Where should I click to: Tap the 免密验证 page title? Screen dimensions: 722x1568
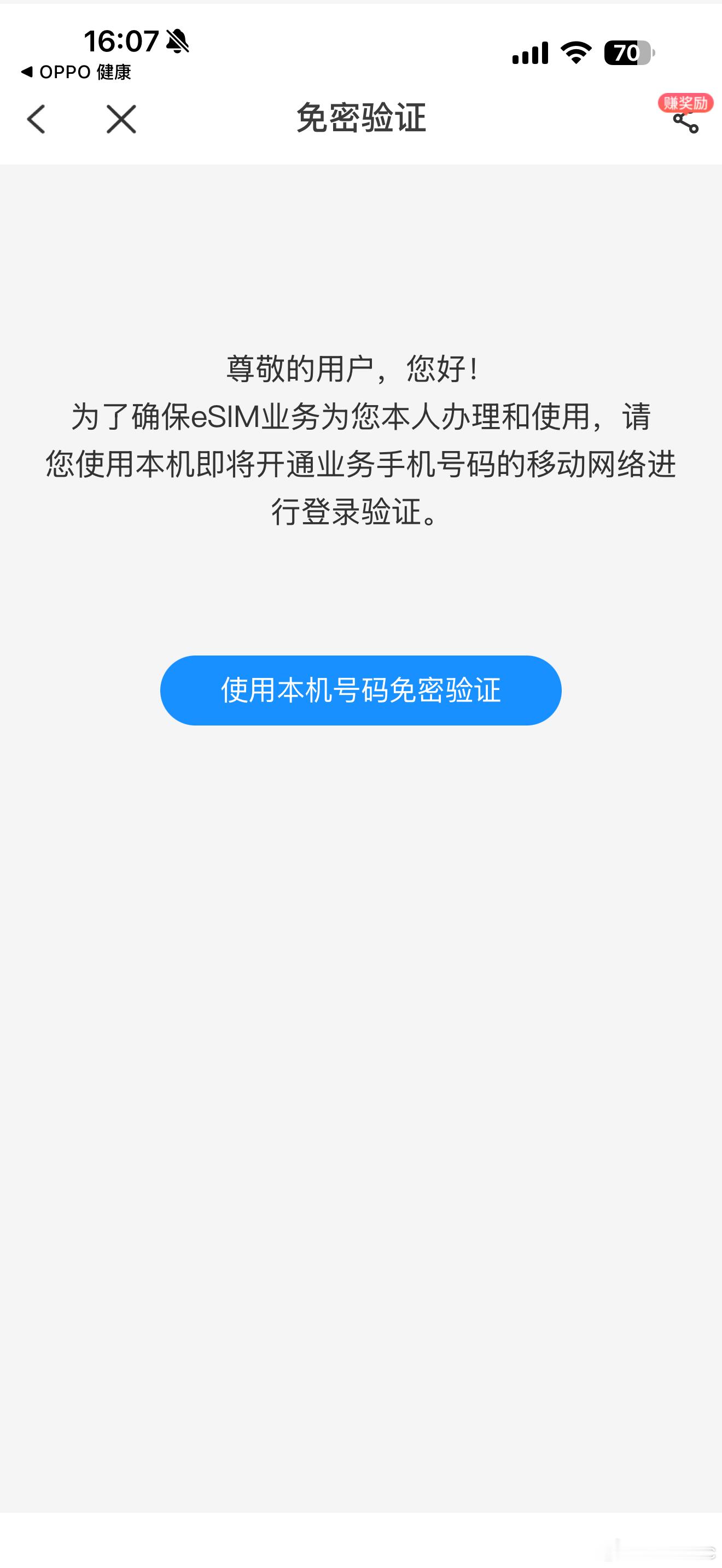point(361,119)
